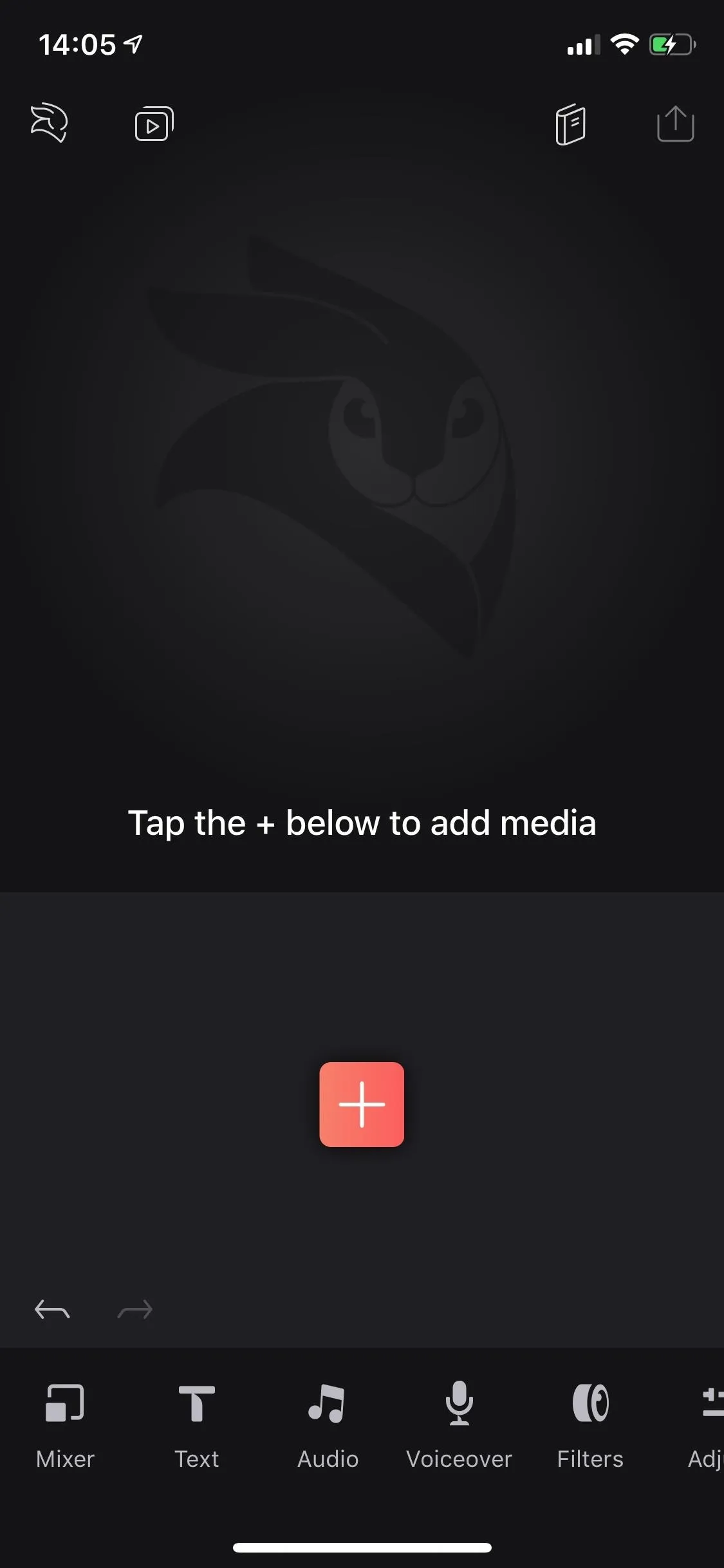
Task: Export the project via share icon
Action: pyautogui.click(x=675, y=124)
